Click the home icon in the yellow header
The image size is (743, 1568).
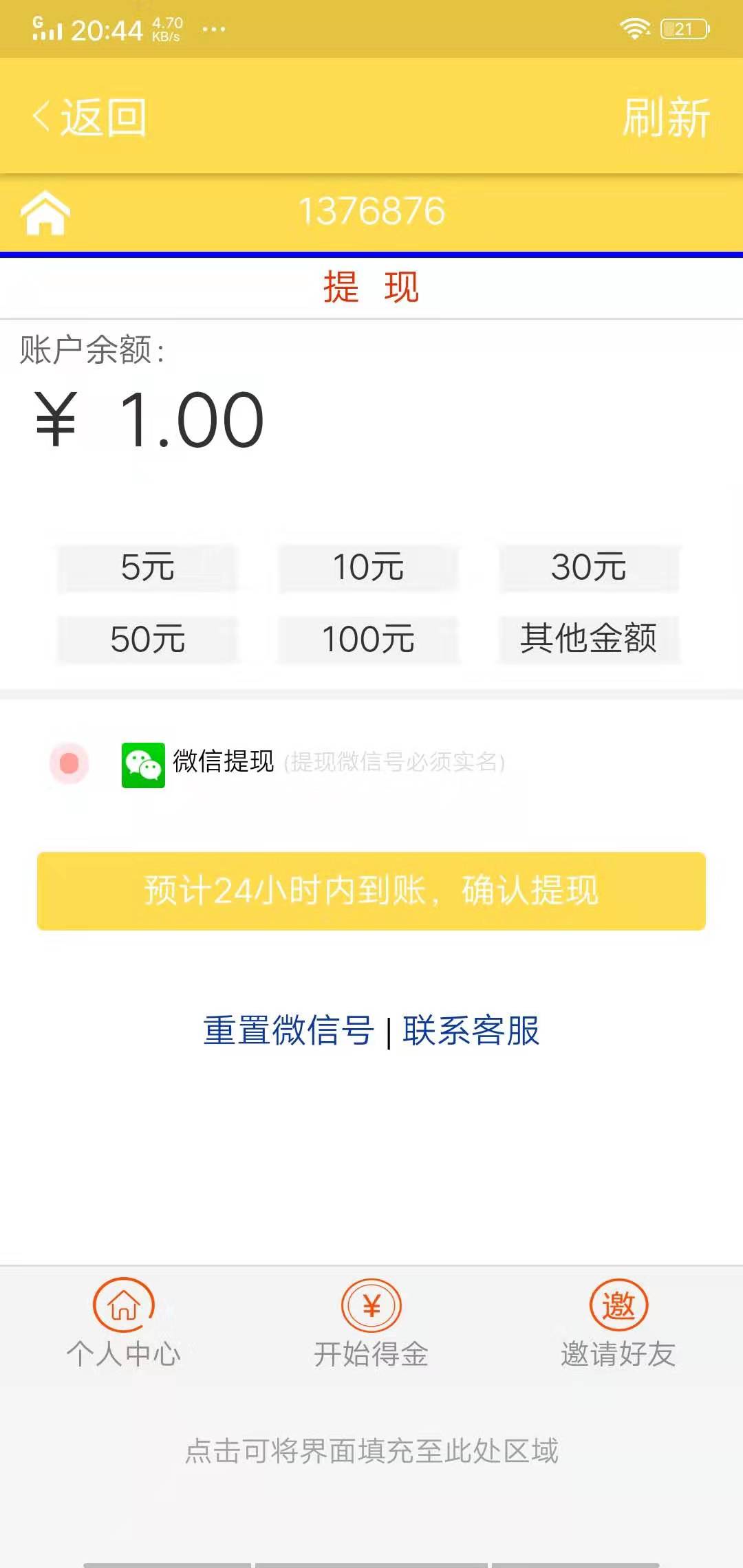pyautogui.click(x=45, y=213)
